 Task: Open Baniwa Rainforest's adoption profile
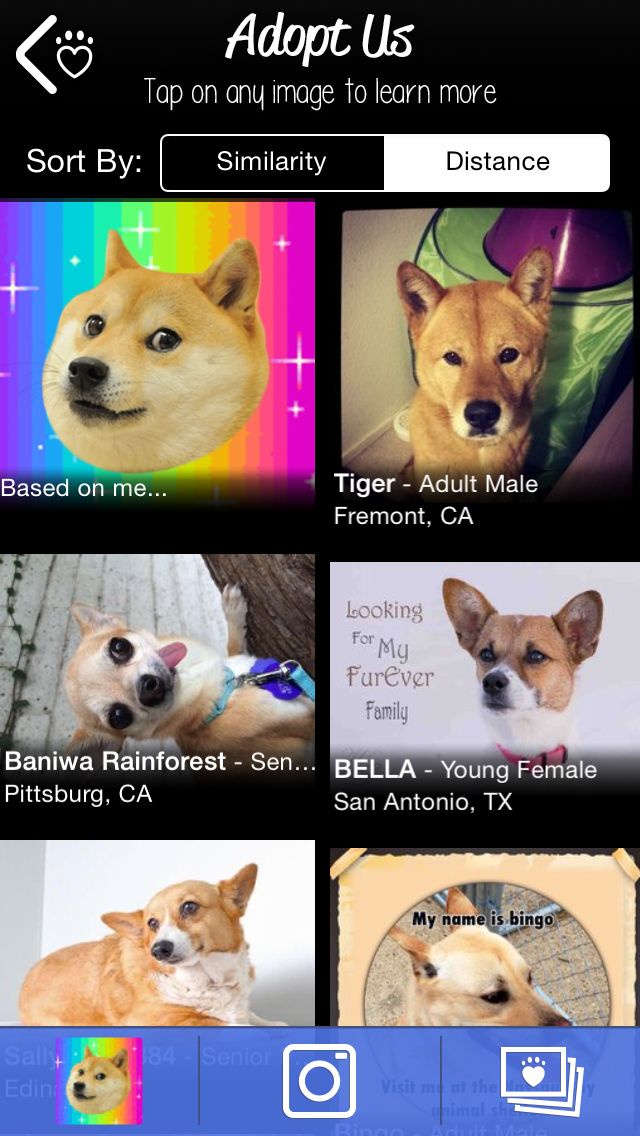[157, 690]
